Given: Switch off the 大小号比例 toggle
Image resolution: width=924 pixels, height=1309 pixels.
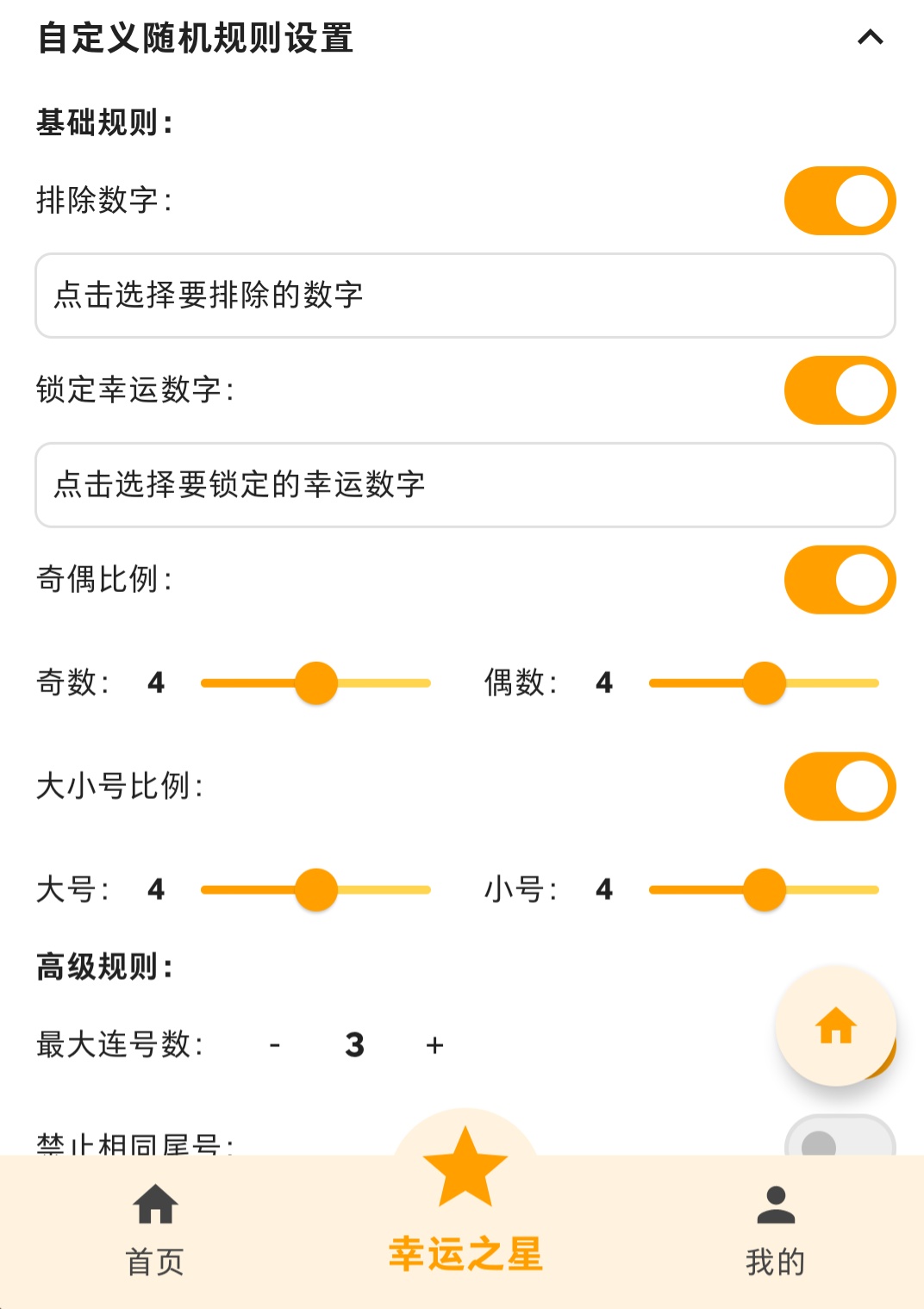Looking at the screenshot, I should click(840, 787).
